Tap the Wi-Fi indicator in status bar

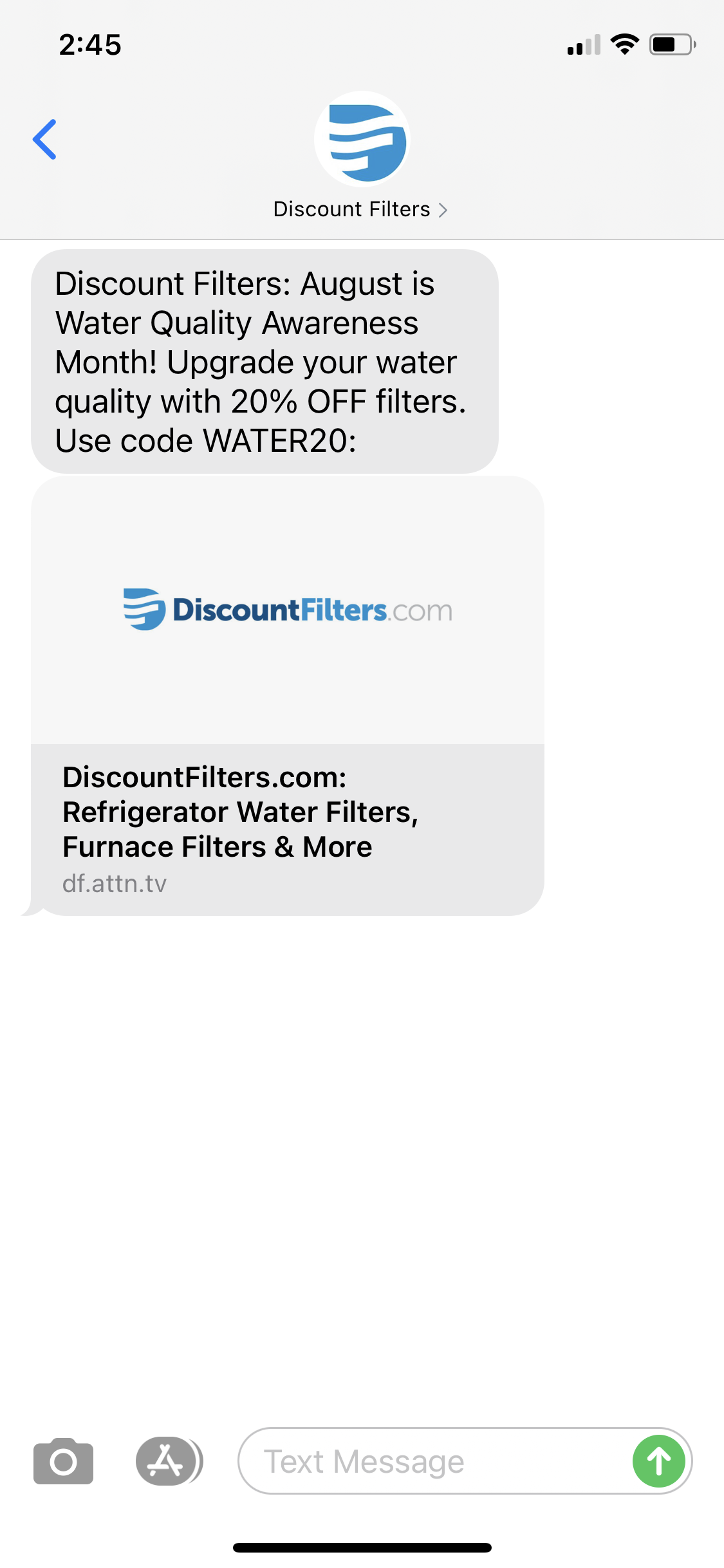tap(623, 44)
